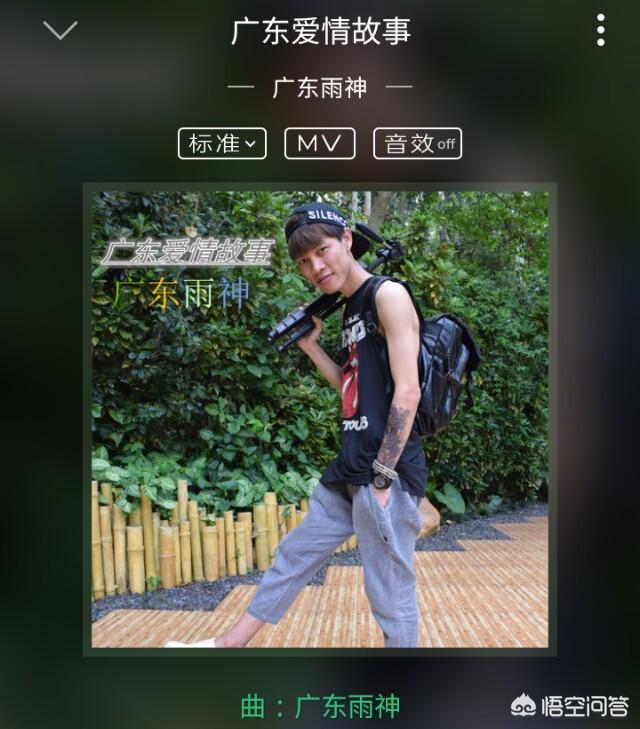Collapse the player with the down chevron

[x=60, y=30]
